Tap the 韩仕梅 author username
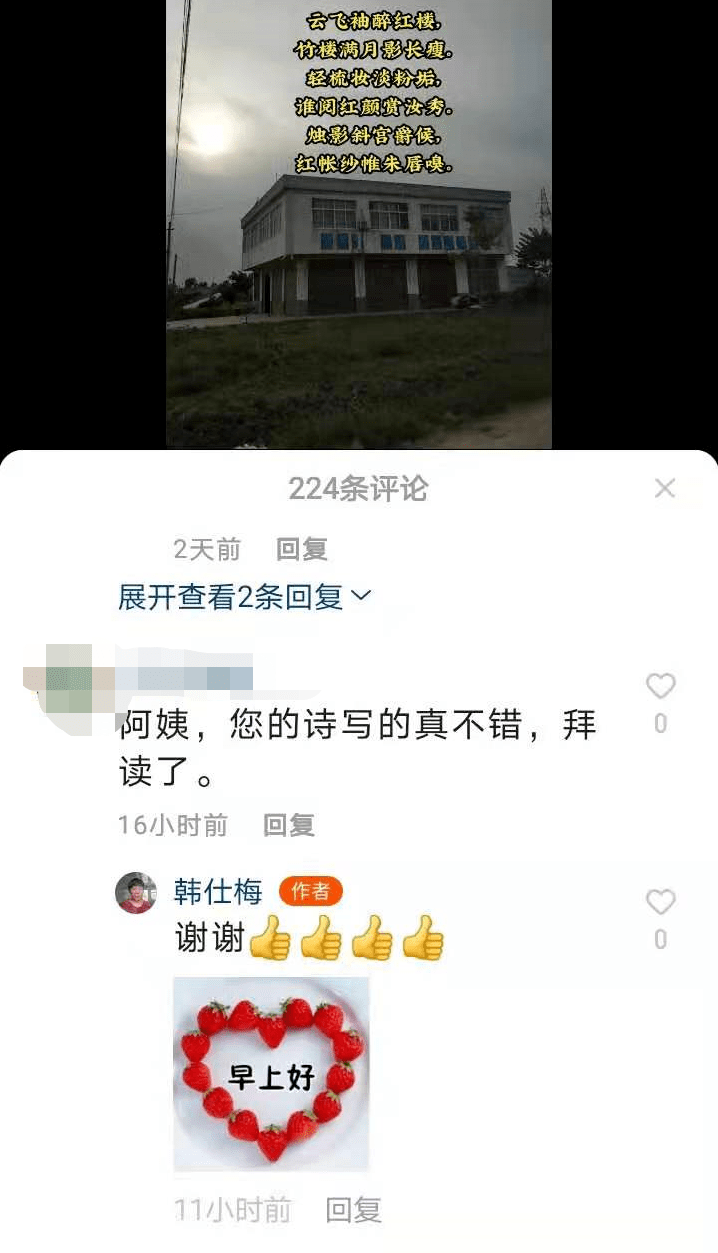The height and width of the screenshot is (1253, 718). point(218,890)
